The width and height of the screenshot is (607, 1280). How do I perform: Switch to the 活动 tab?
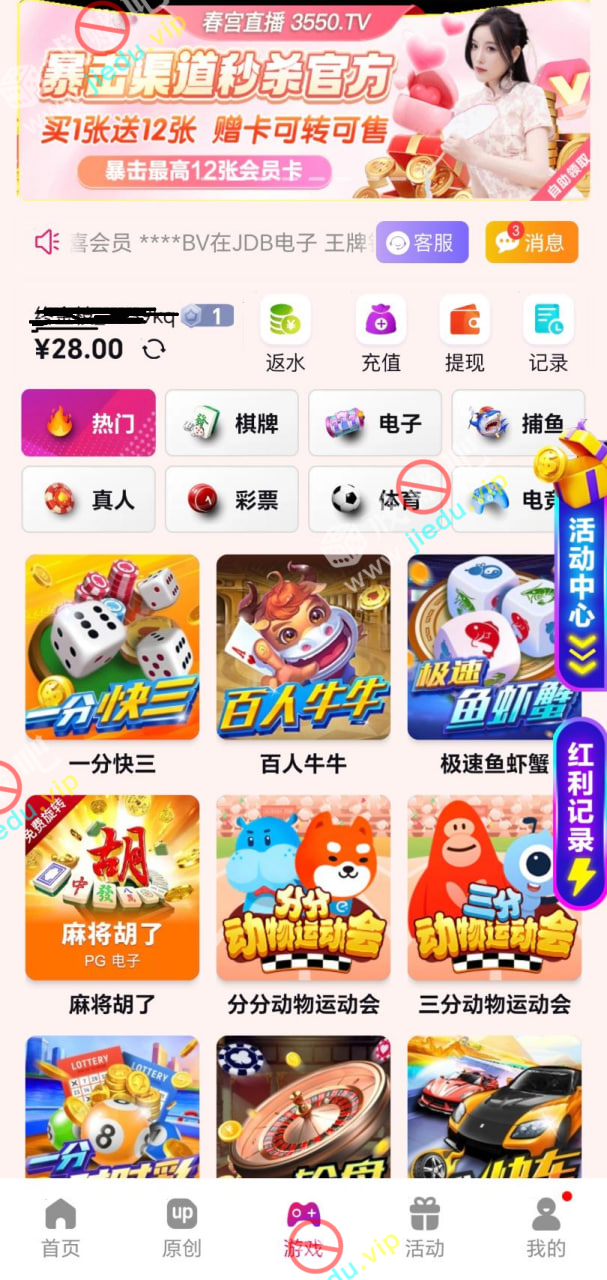coord(424,1228)
